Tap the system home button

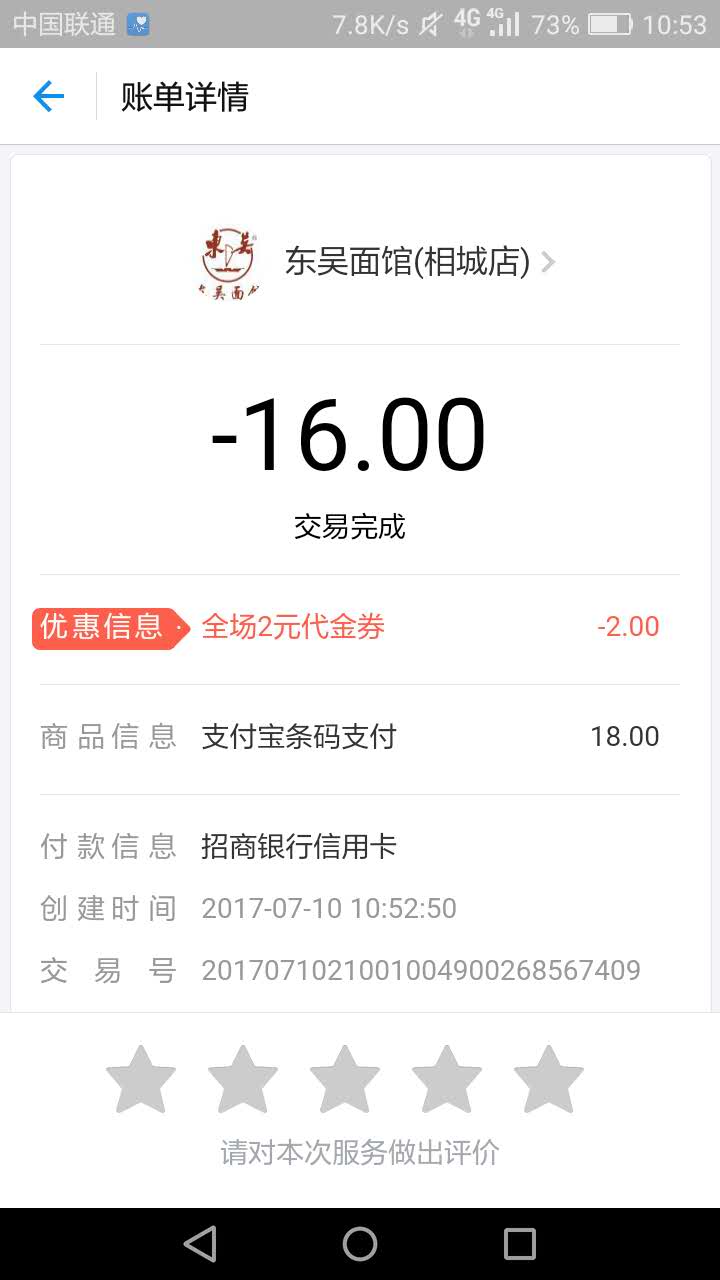tap(360, 1244)
